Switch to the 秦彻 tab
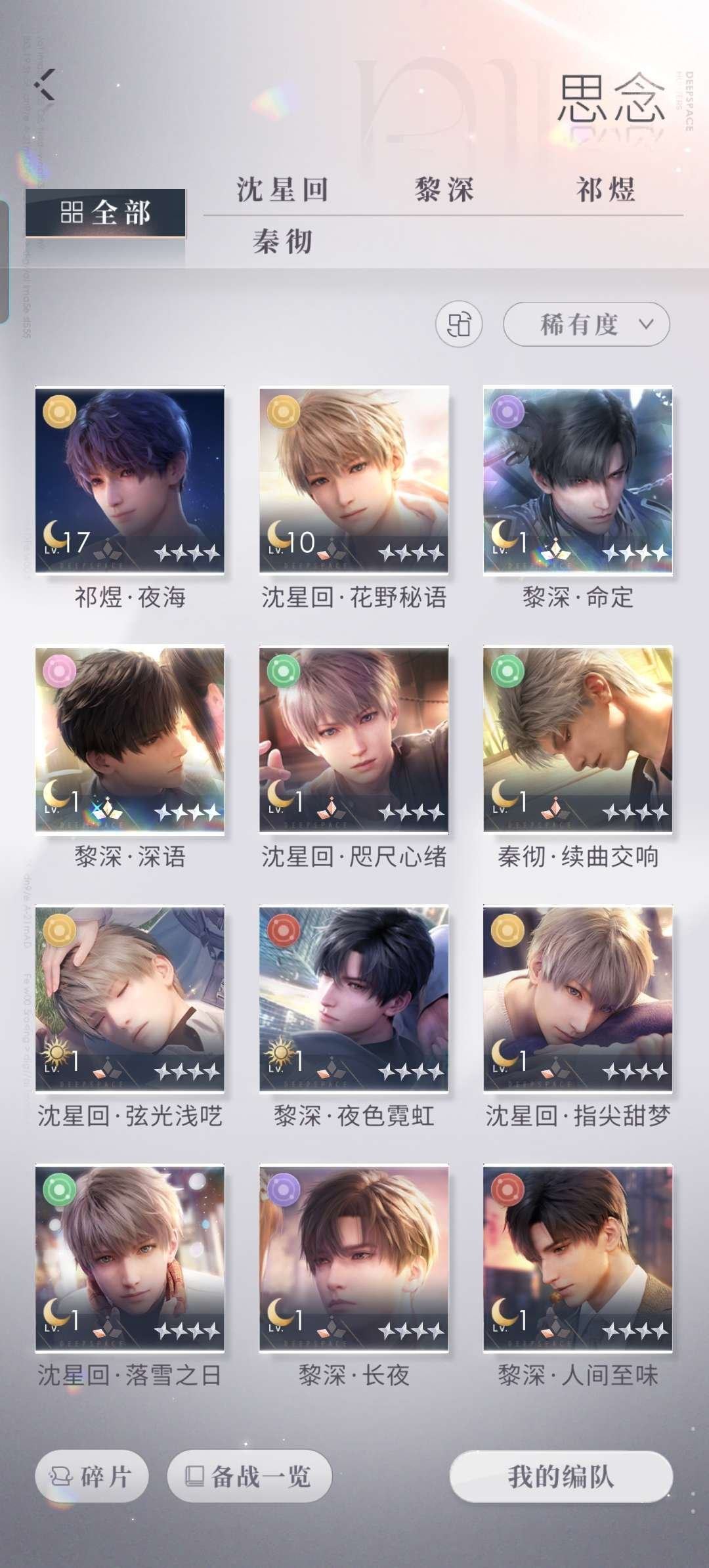This screenshot has height=1568, width=709. click(x=282, y=242)
